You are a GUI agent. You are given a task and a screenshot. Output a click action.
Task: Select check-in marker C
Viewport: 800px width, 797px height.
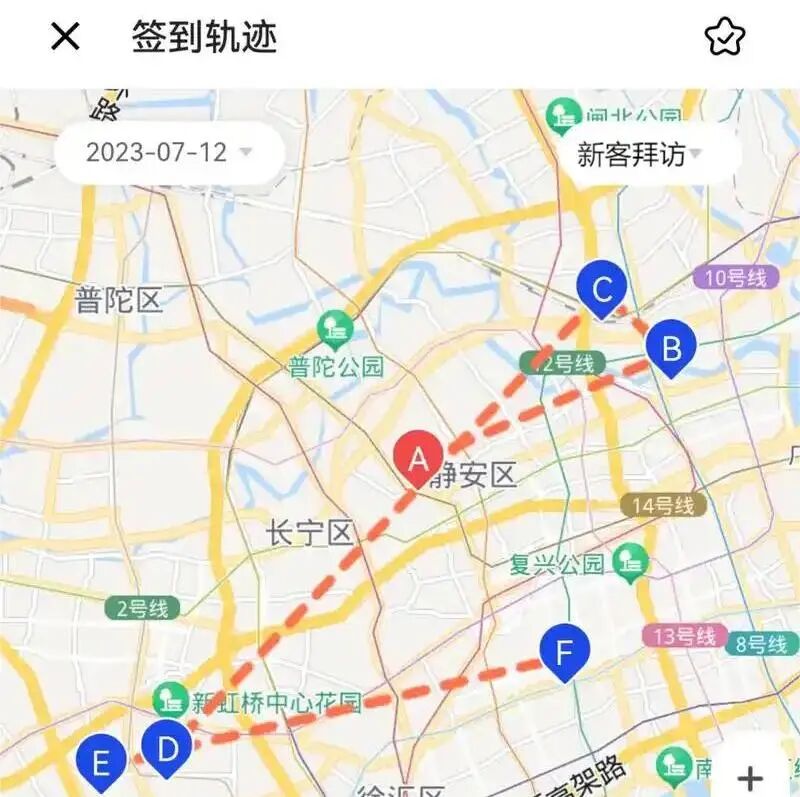coord(602,290)
